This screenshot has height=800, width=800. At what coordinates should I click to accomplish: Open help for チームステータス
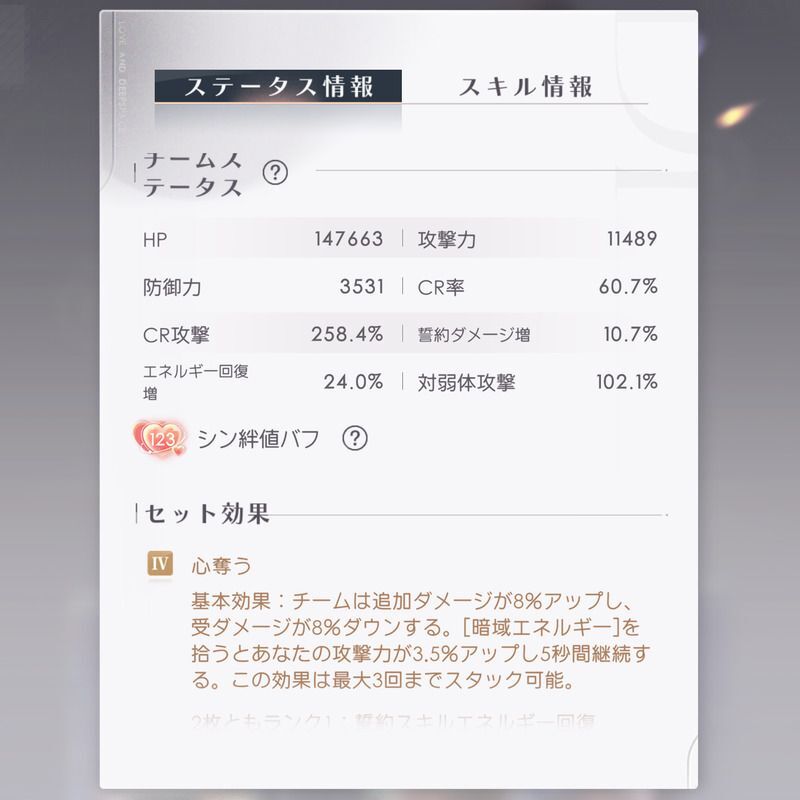pos(275,173)
